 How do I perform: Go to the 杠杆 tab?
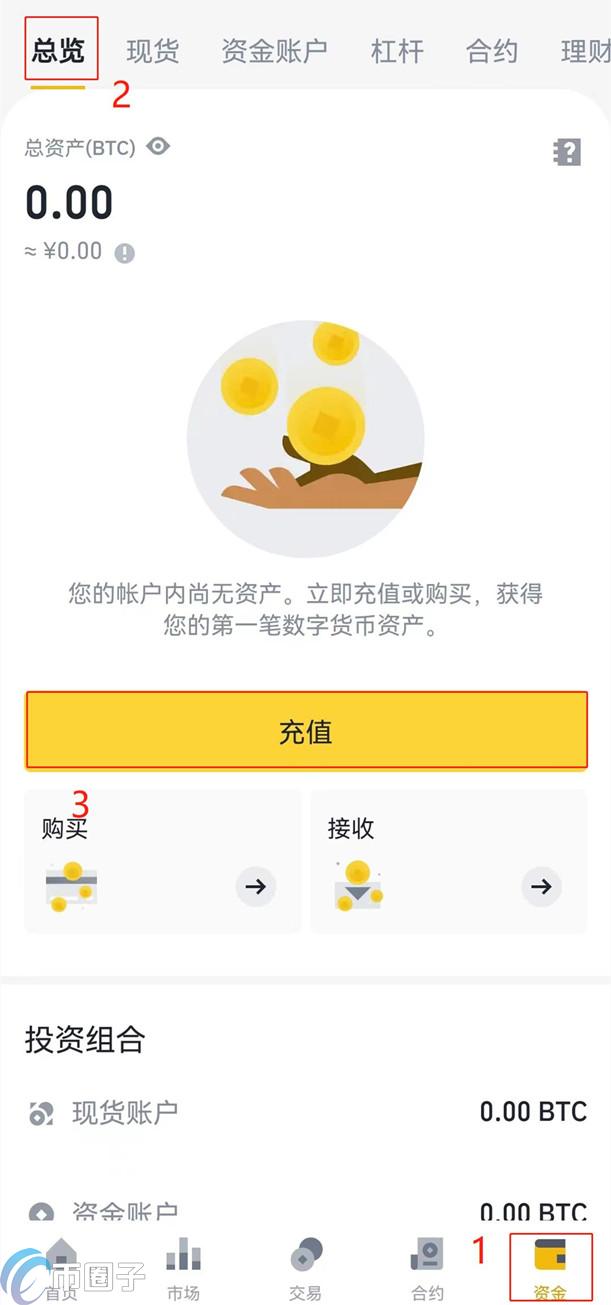pyautogui.click(x=397, y=51)
